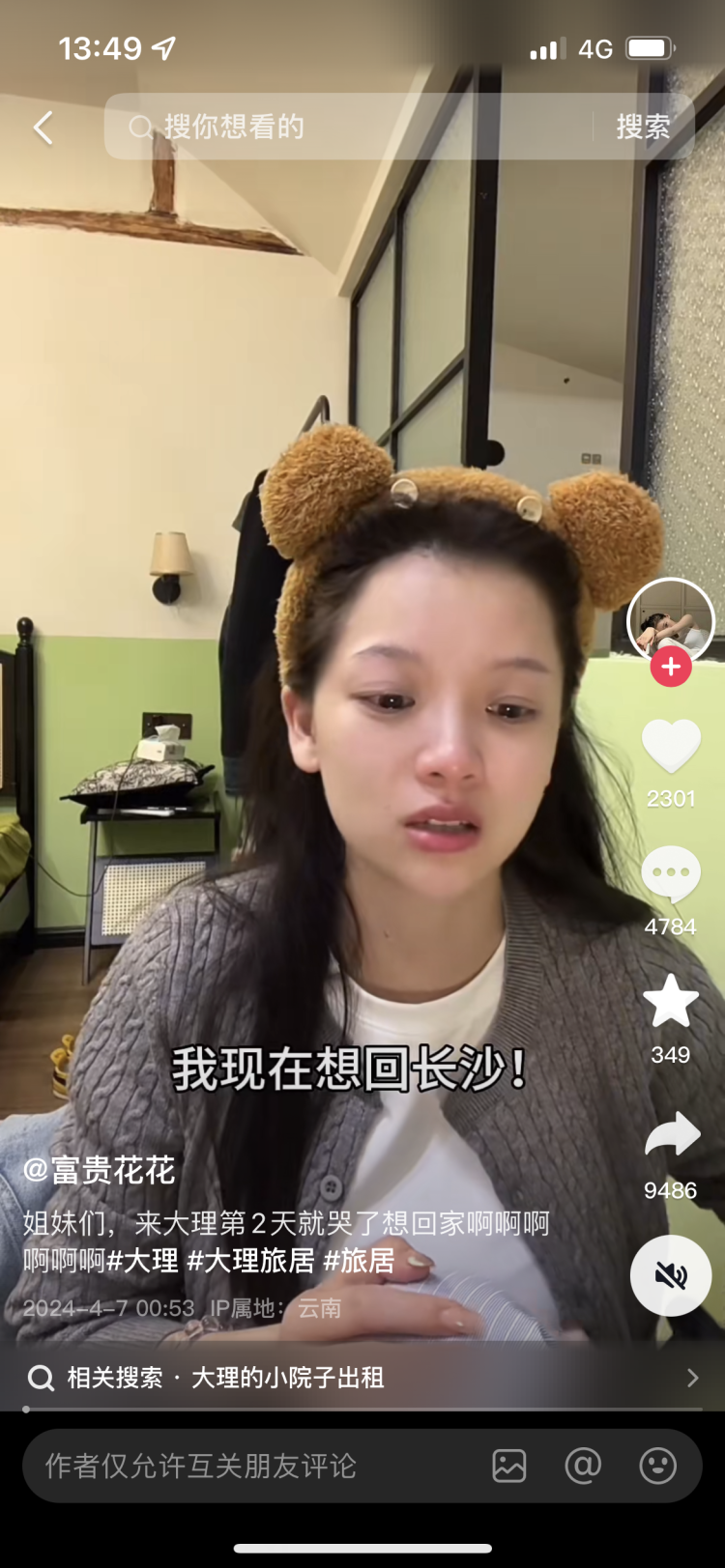Open @富贵花花 profile from the username
Image resolution: width=725 pixels, height=1568 pixels.
[100, 1171]
